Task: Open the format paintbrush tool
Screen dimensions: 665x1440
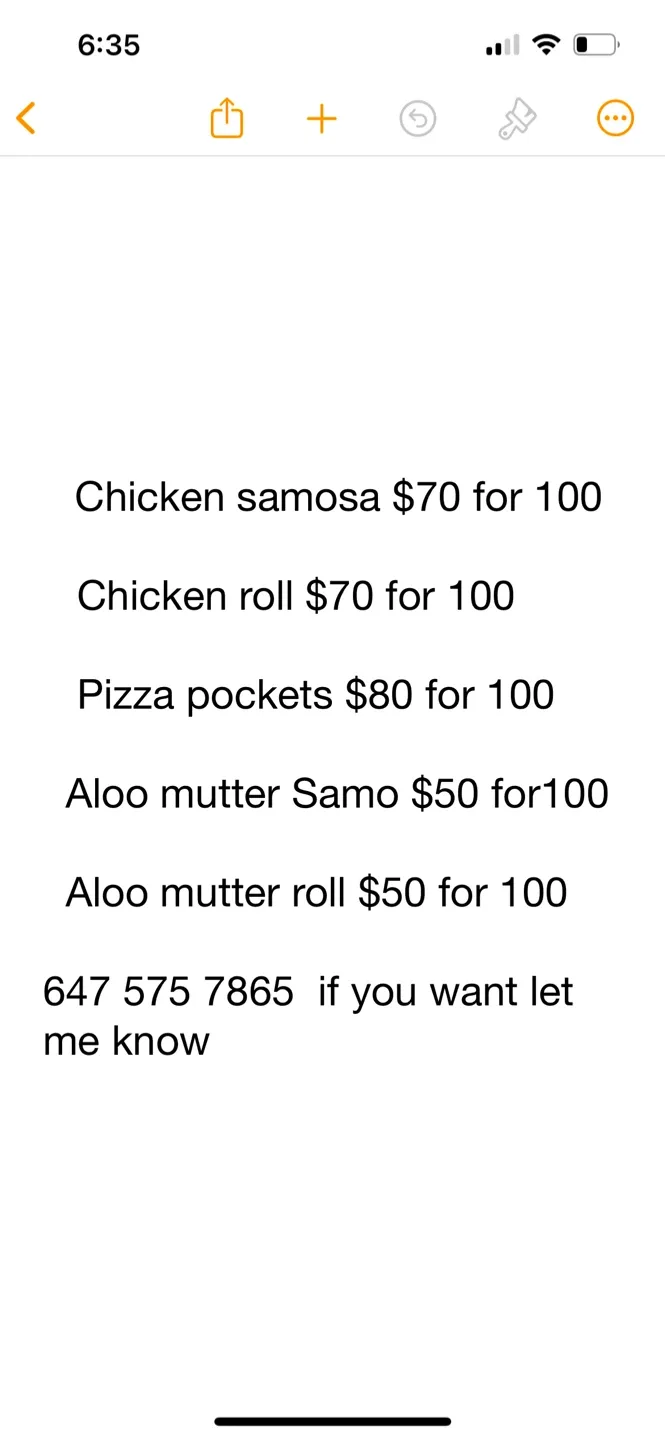Action: pos(517,119)
